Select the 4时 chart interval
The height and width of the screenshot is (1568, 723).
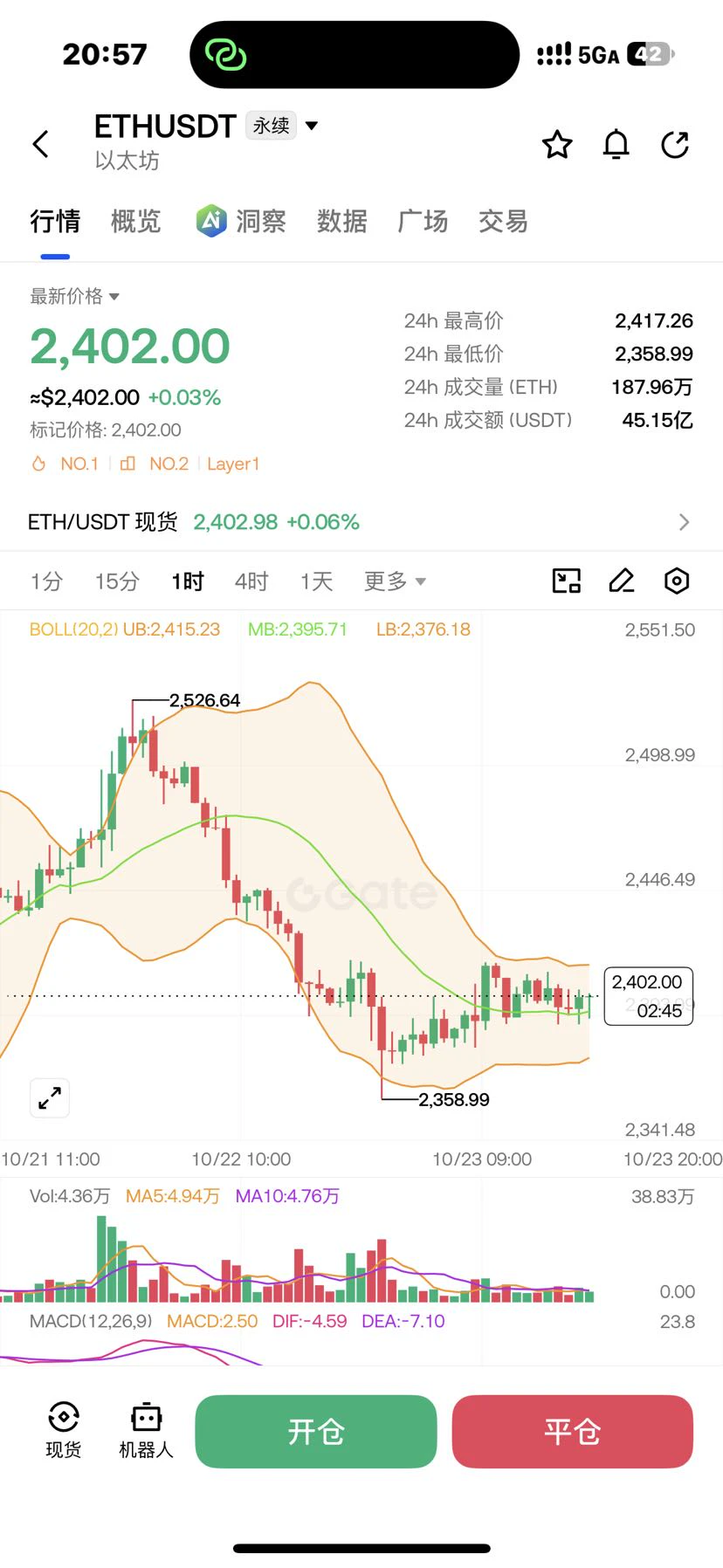(x=251, y=581)
